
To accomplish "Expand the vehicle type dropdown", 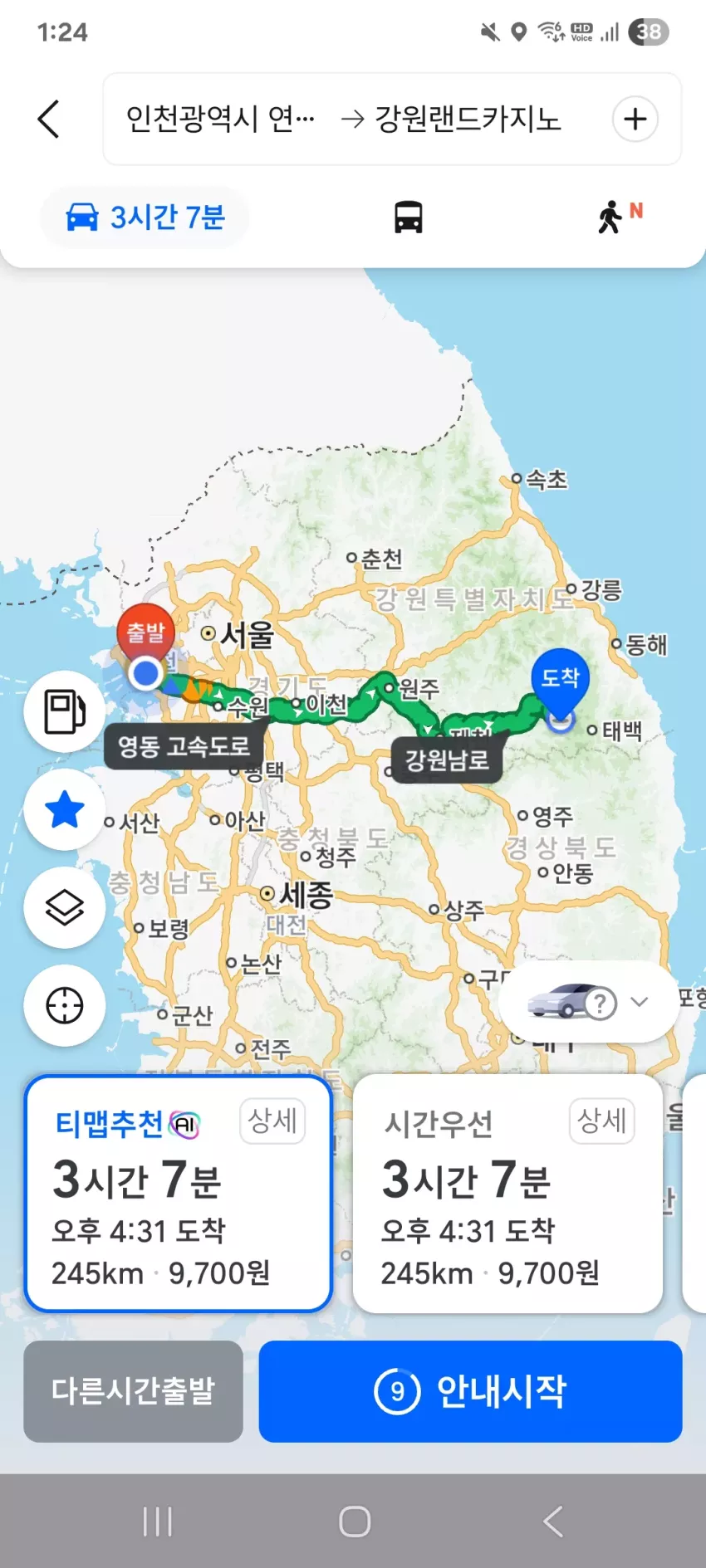I will click(x=590, y=1002).
